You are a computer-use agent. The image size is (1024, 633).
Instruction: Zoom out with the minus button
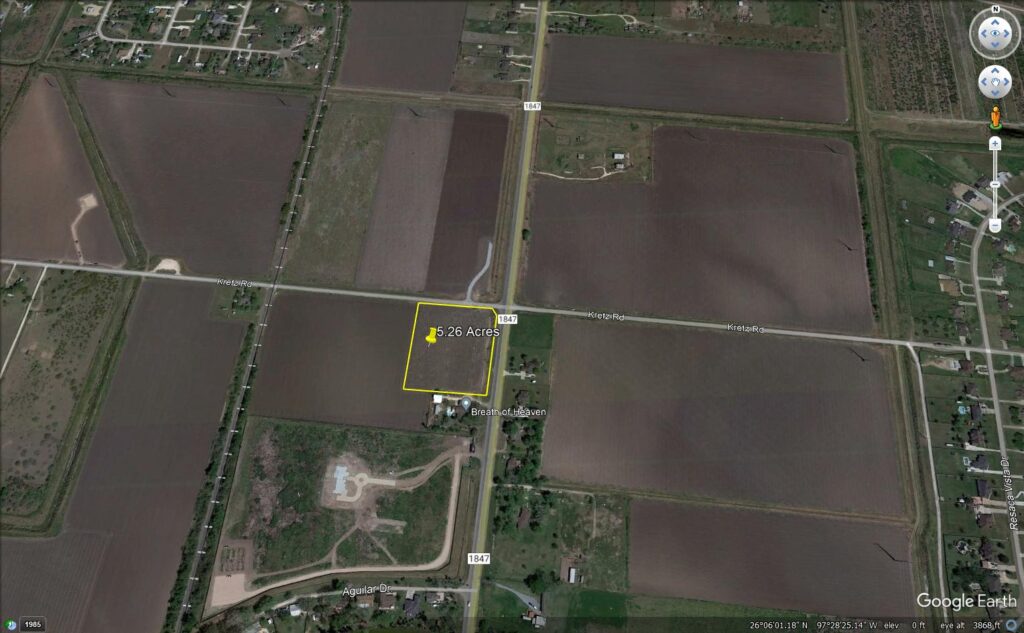(x=995, y=227)
